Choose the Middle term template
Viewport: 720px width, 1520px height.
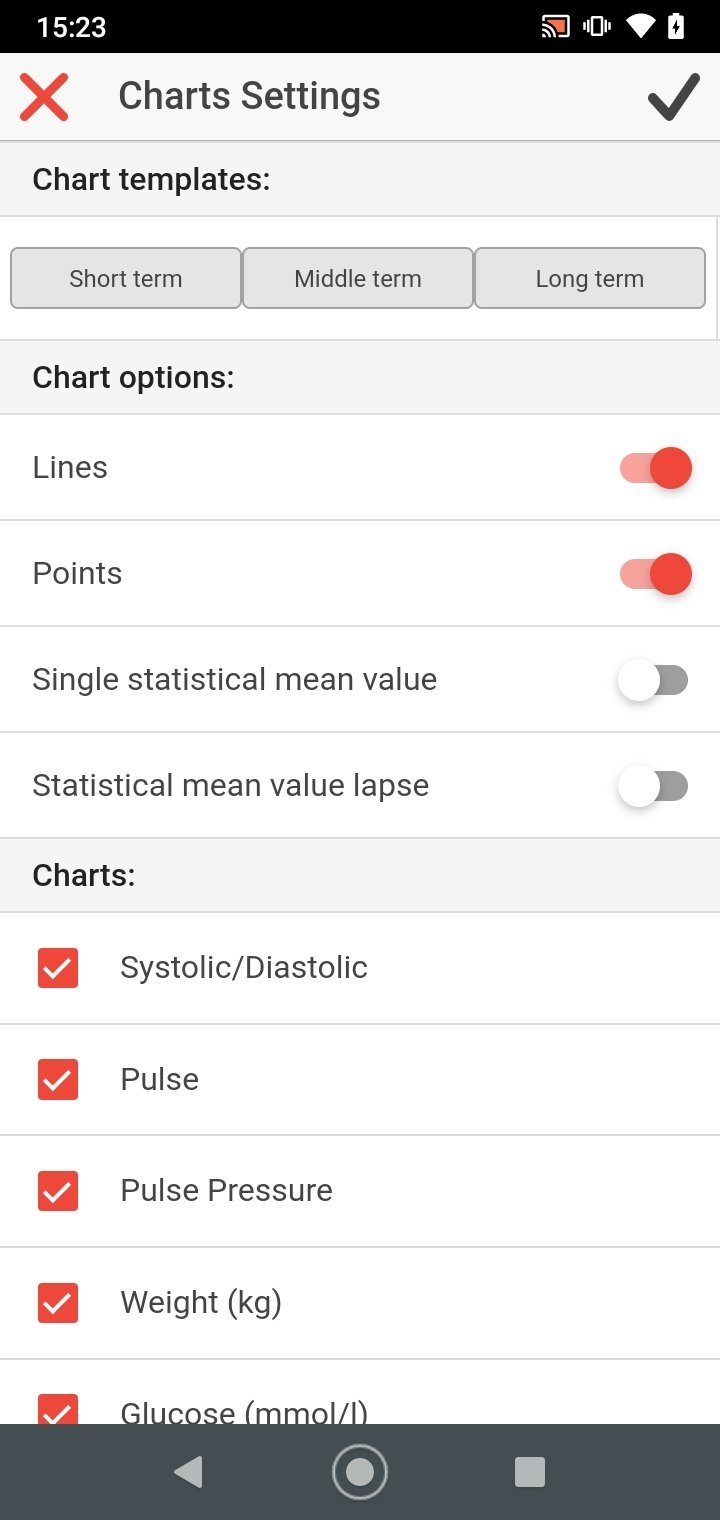point(358,278)
